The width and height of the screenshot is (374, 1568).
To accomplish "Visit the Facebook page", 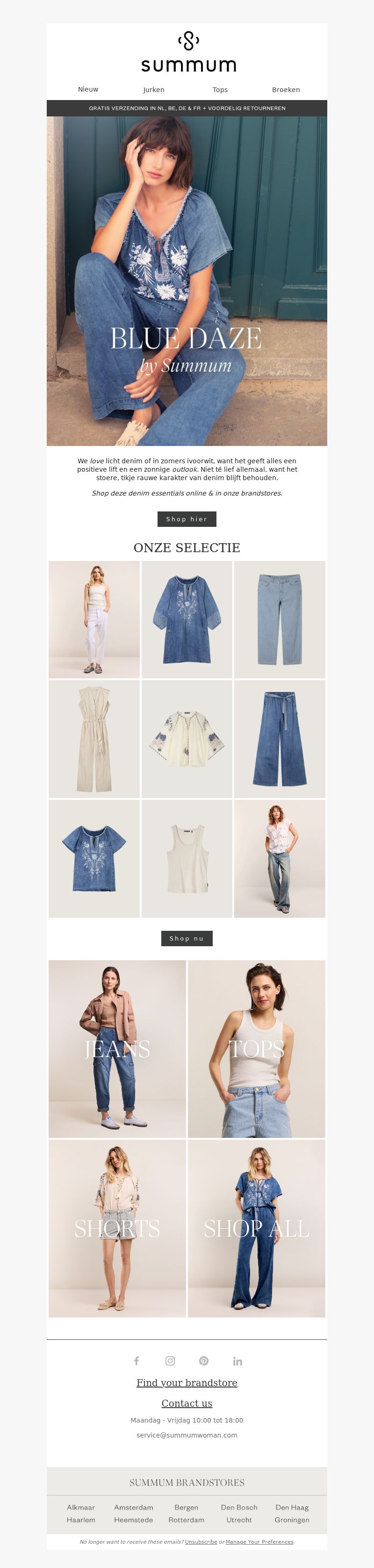I will (x=137, y=1360).
